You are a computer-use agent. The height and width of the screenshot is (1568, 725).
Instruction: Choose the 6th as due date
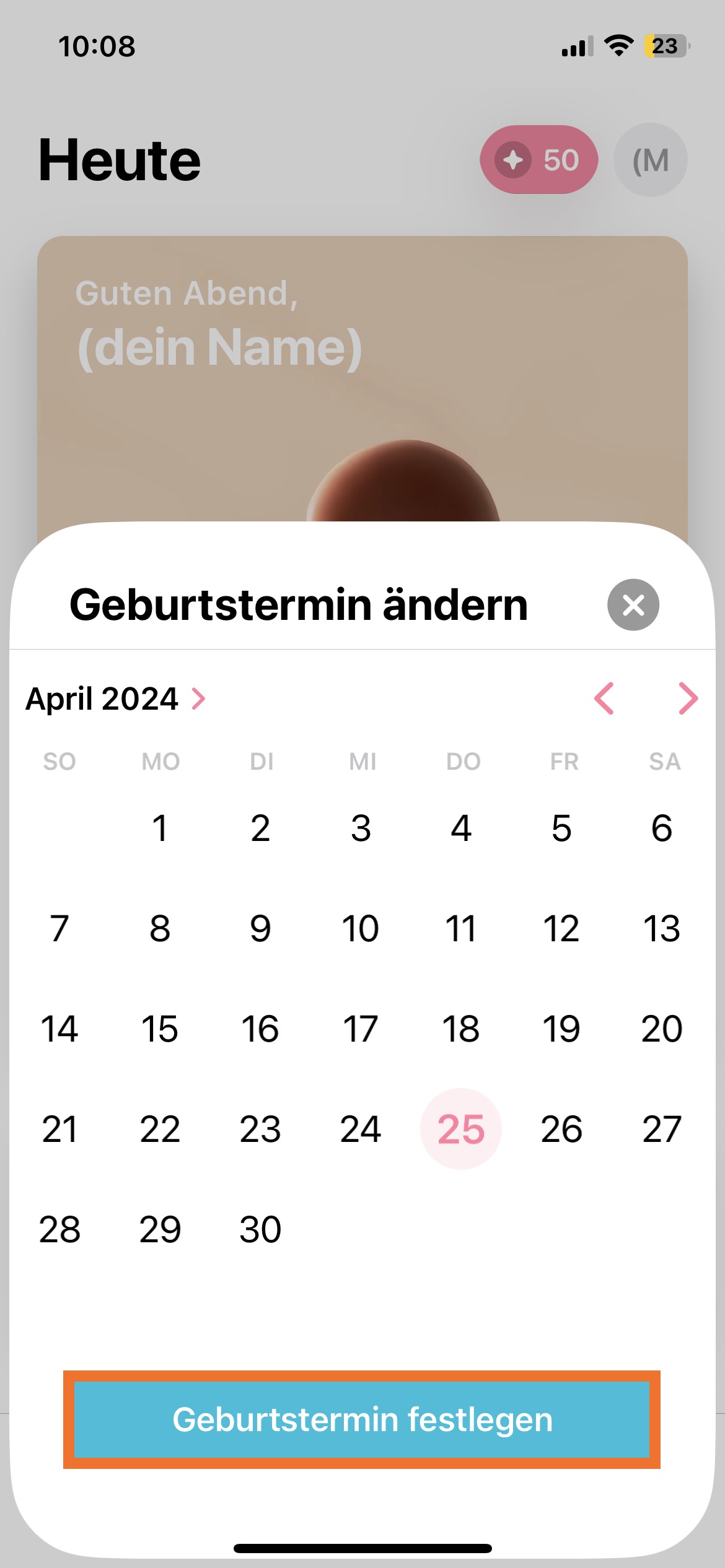coord(662,828)
